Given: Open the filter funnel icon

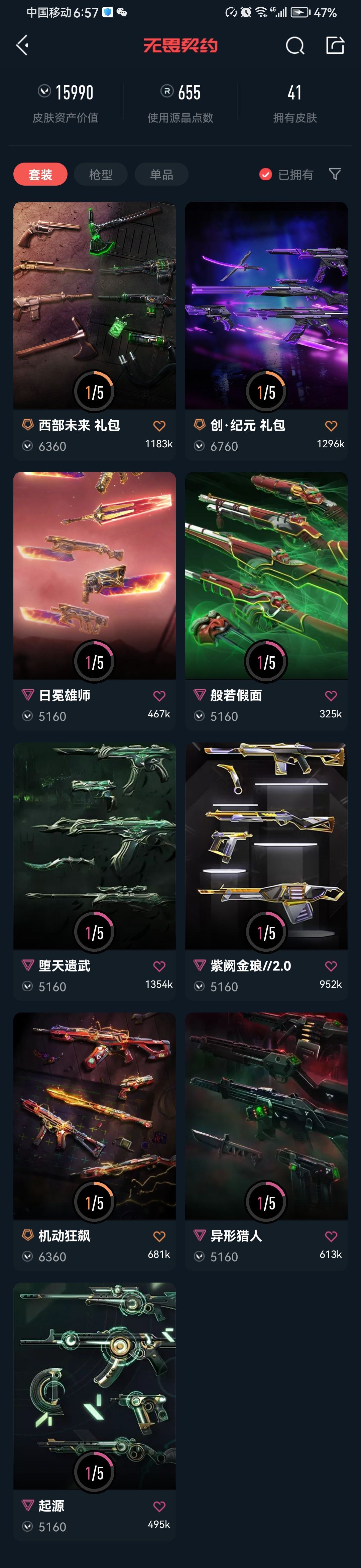Looking at the screenshot, I should 335,174.
